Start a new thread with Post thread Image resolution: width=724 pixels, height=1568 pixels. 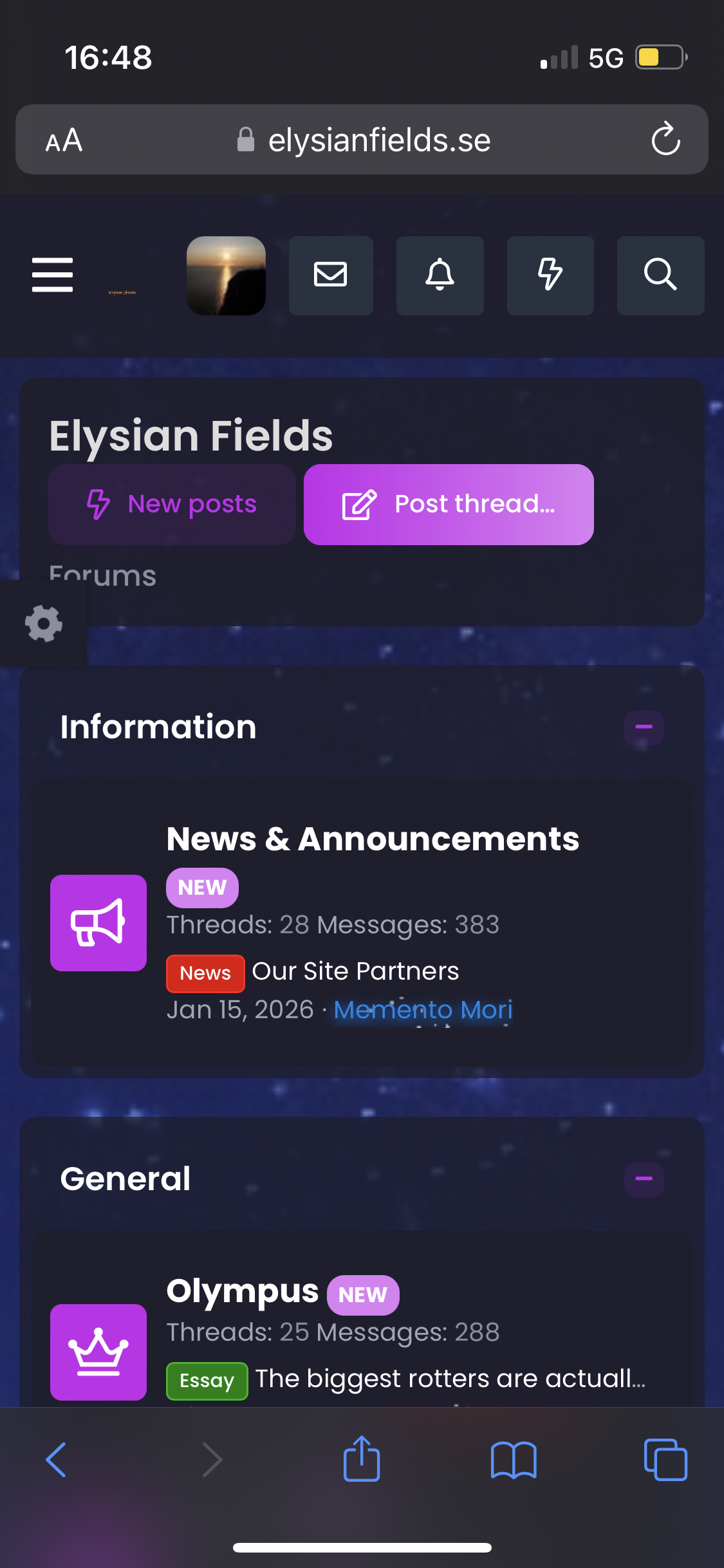449,505
